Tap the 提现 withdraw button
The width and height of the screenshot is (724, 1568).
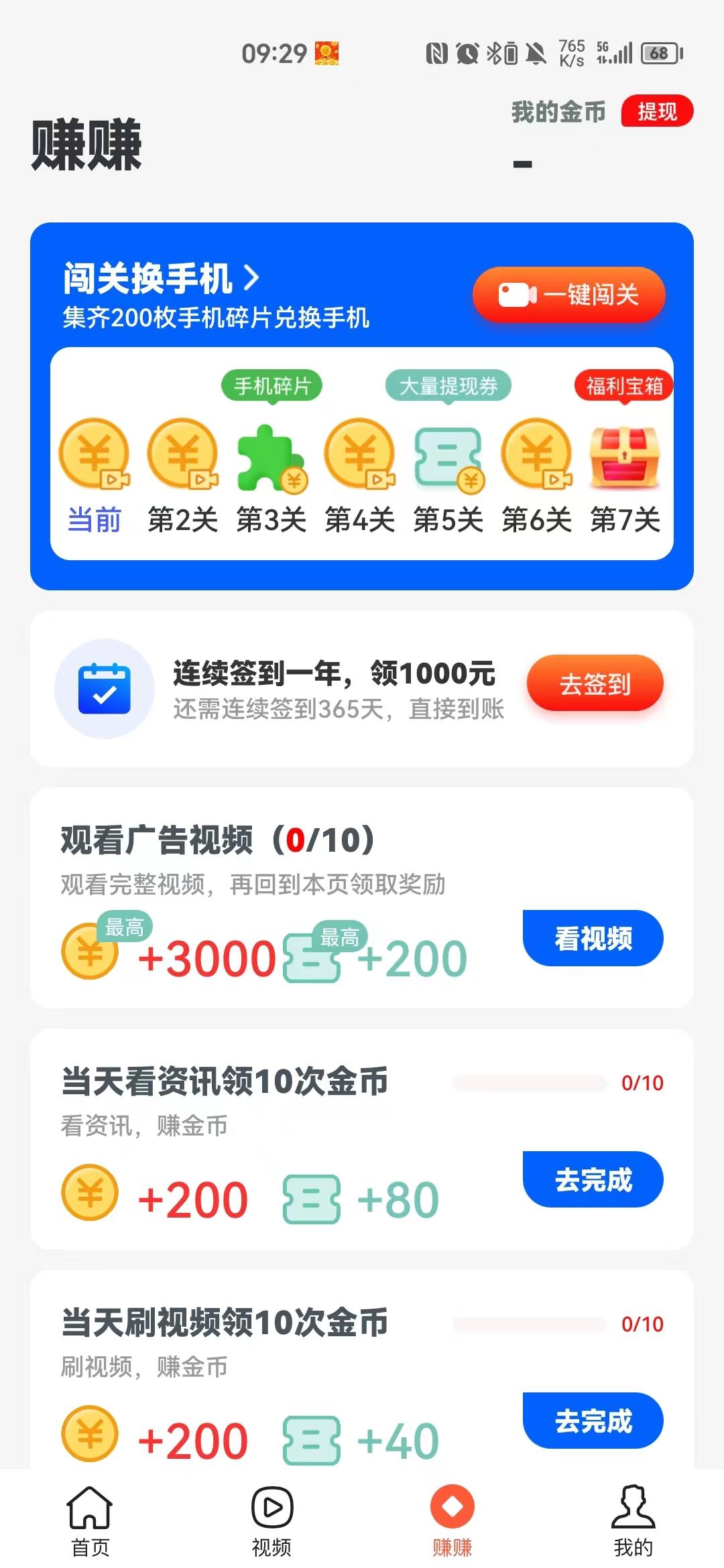[656, 111]
